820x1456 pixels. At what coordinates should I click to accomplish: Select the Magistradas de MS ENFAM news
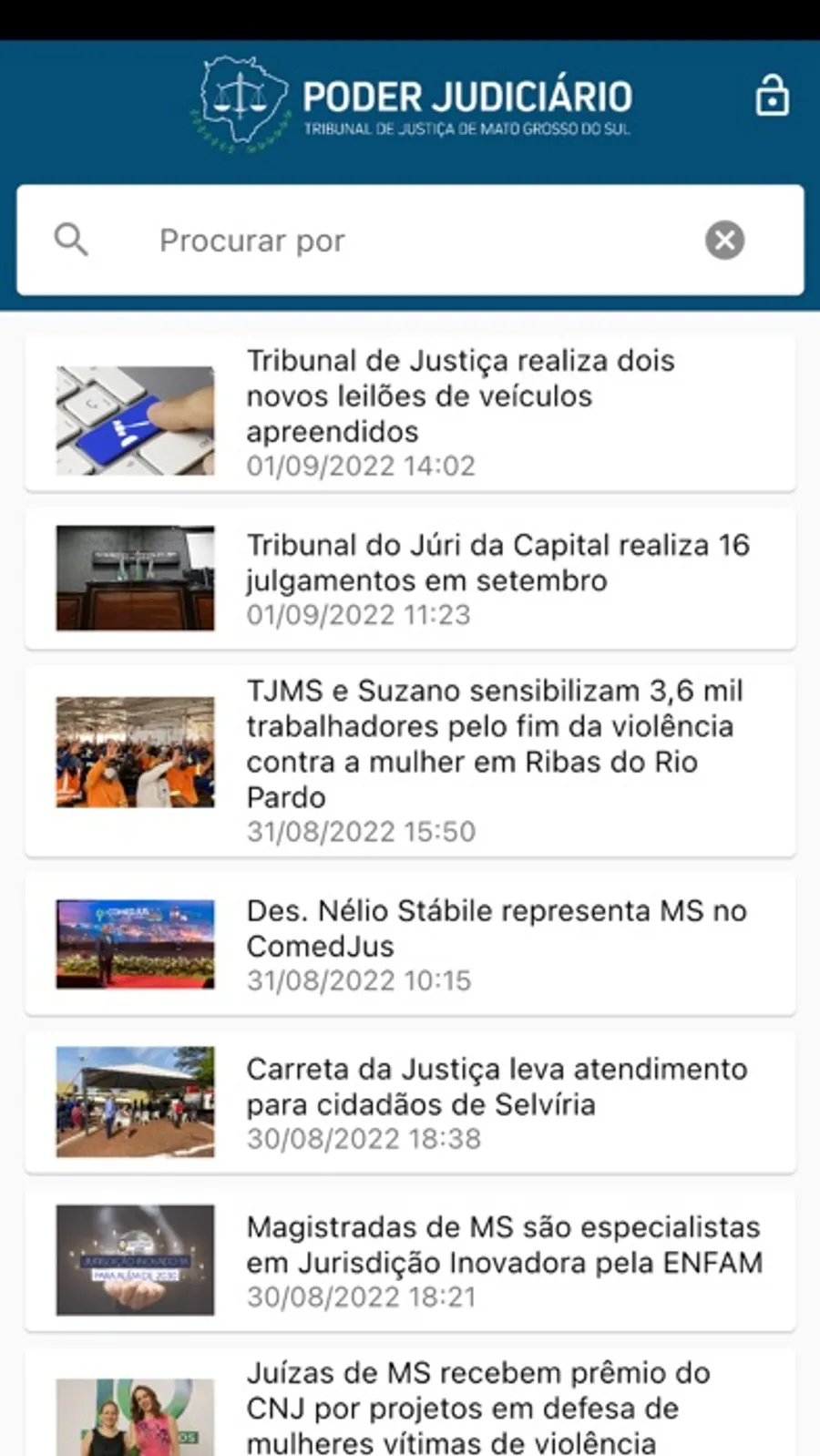(410, 1261)
